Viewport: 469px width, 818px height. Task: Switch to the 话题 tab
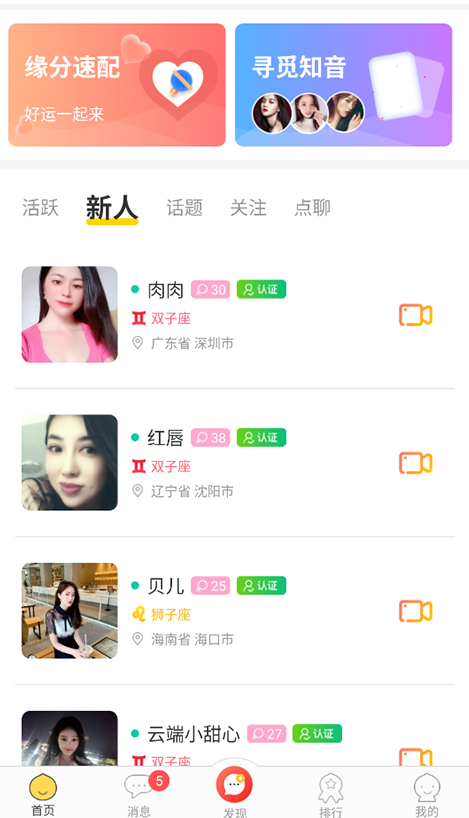coord(184,208)
